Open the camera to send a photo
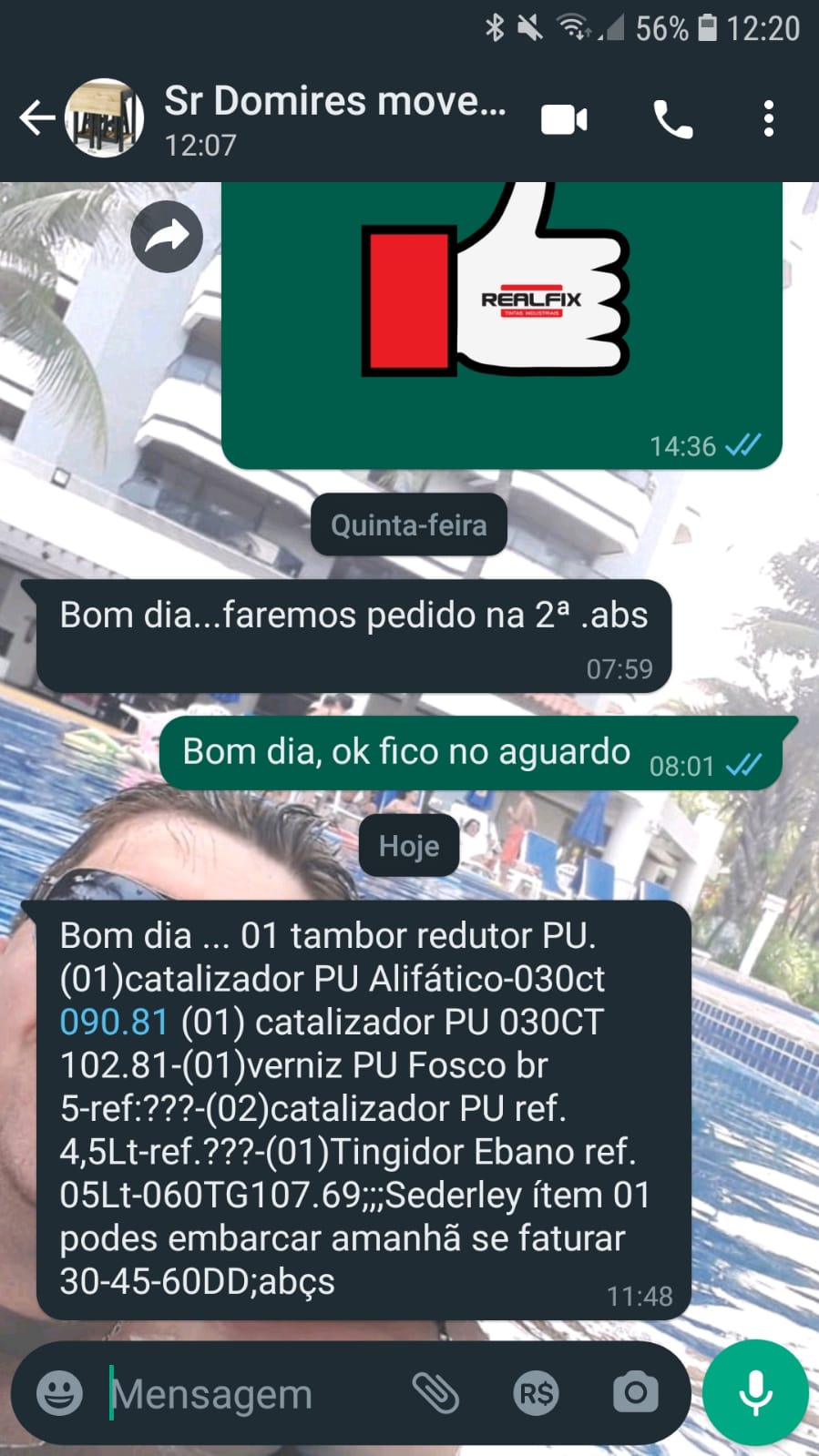 pos(635,1393)
